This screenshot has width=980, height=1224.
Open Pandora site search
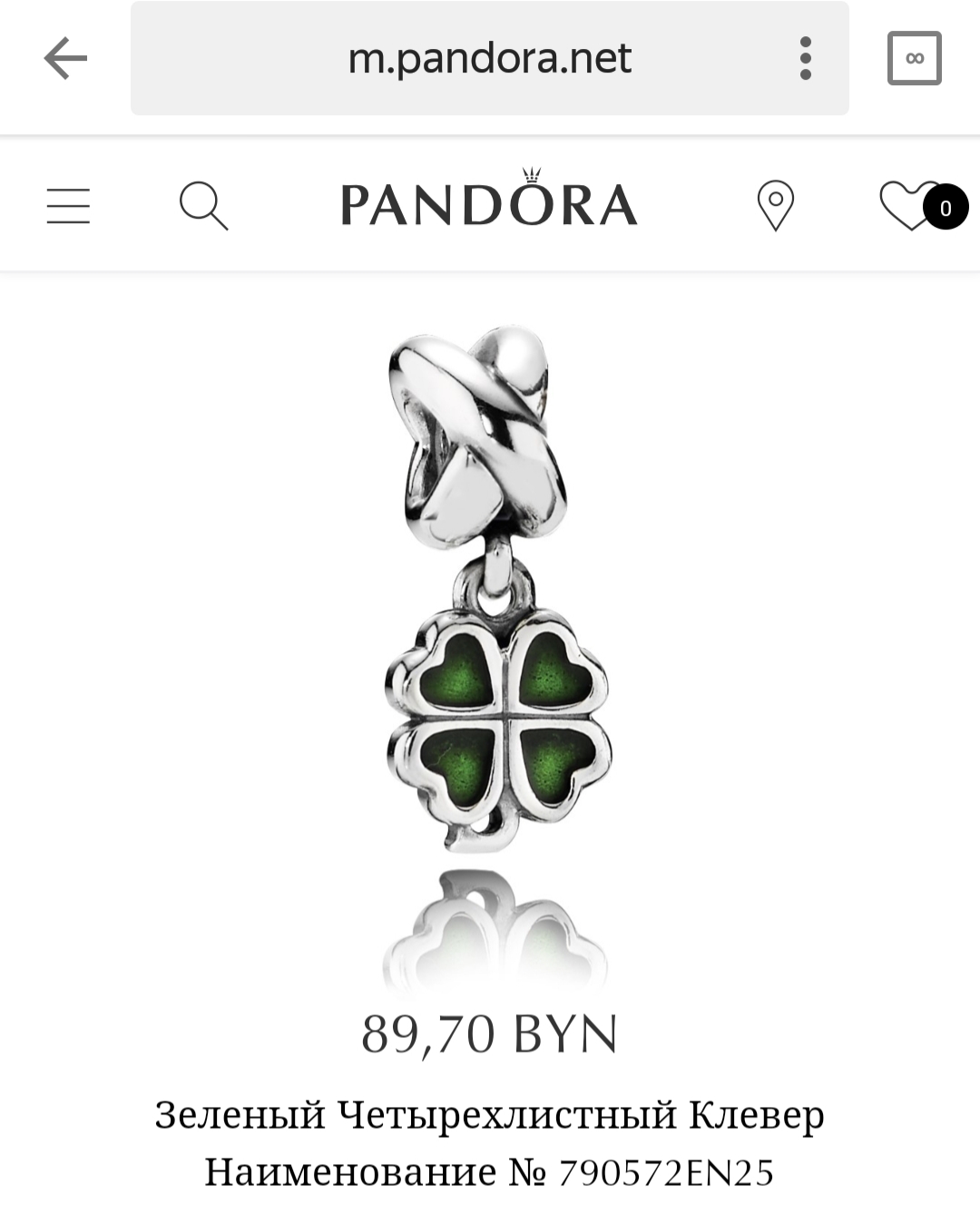point(203,206)
